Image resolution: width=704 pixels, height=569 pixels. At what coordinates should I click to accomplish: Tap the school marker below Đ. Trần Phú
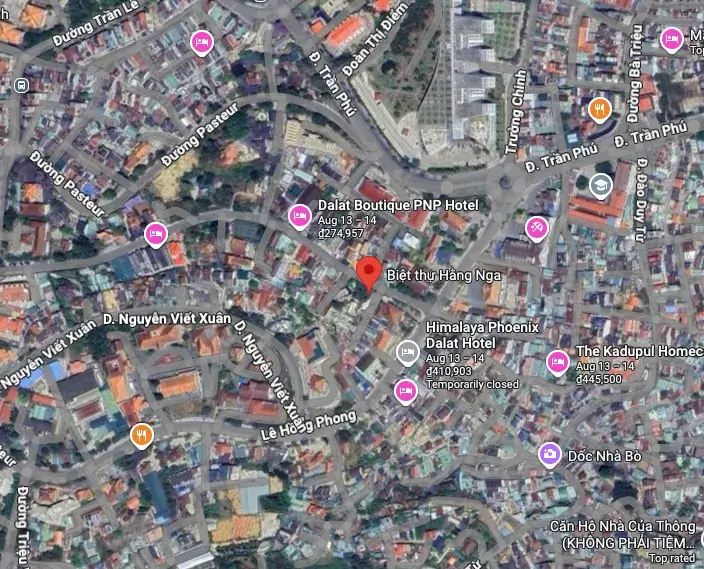(x=599, y=184)
